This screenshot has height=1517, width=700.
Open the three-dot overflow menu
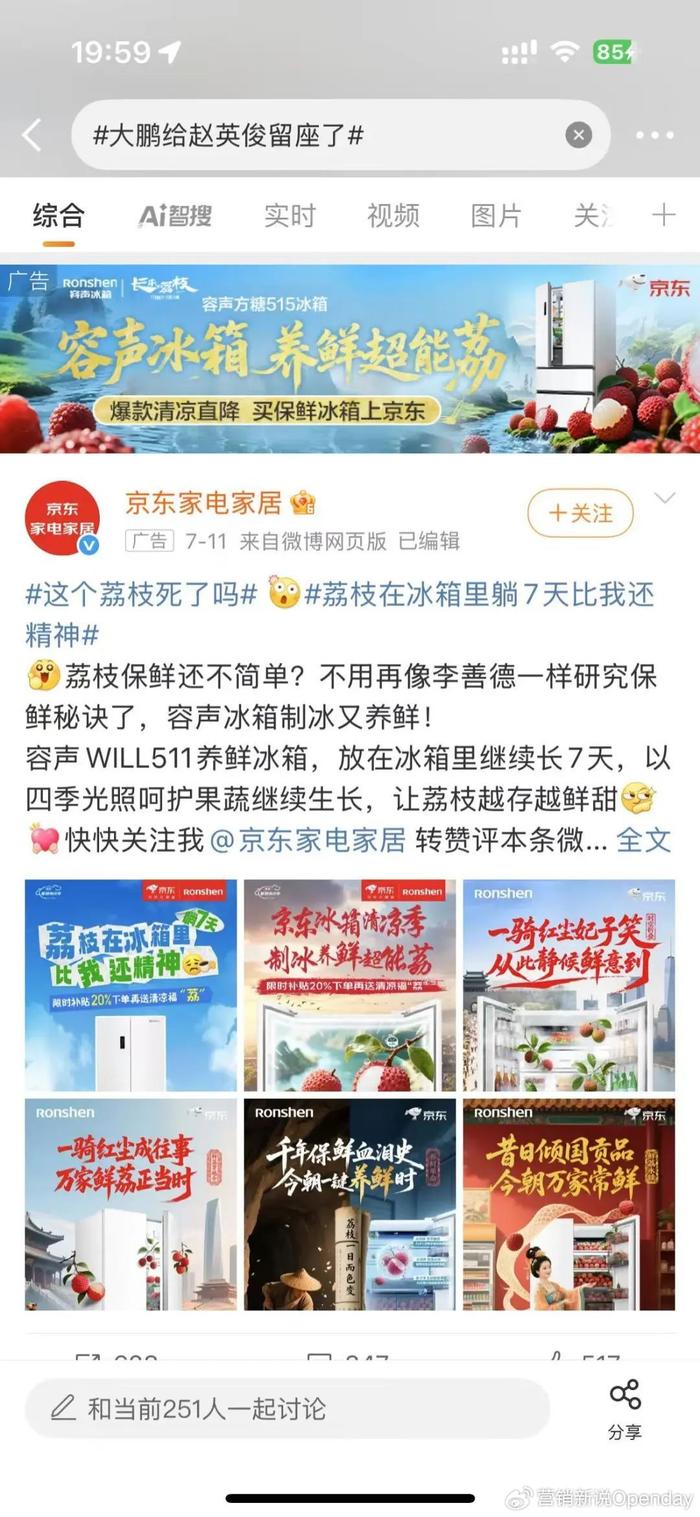(x=654, y=136)
